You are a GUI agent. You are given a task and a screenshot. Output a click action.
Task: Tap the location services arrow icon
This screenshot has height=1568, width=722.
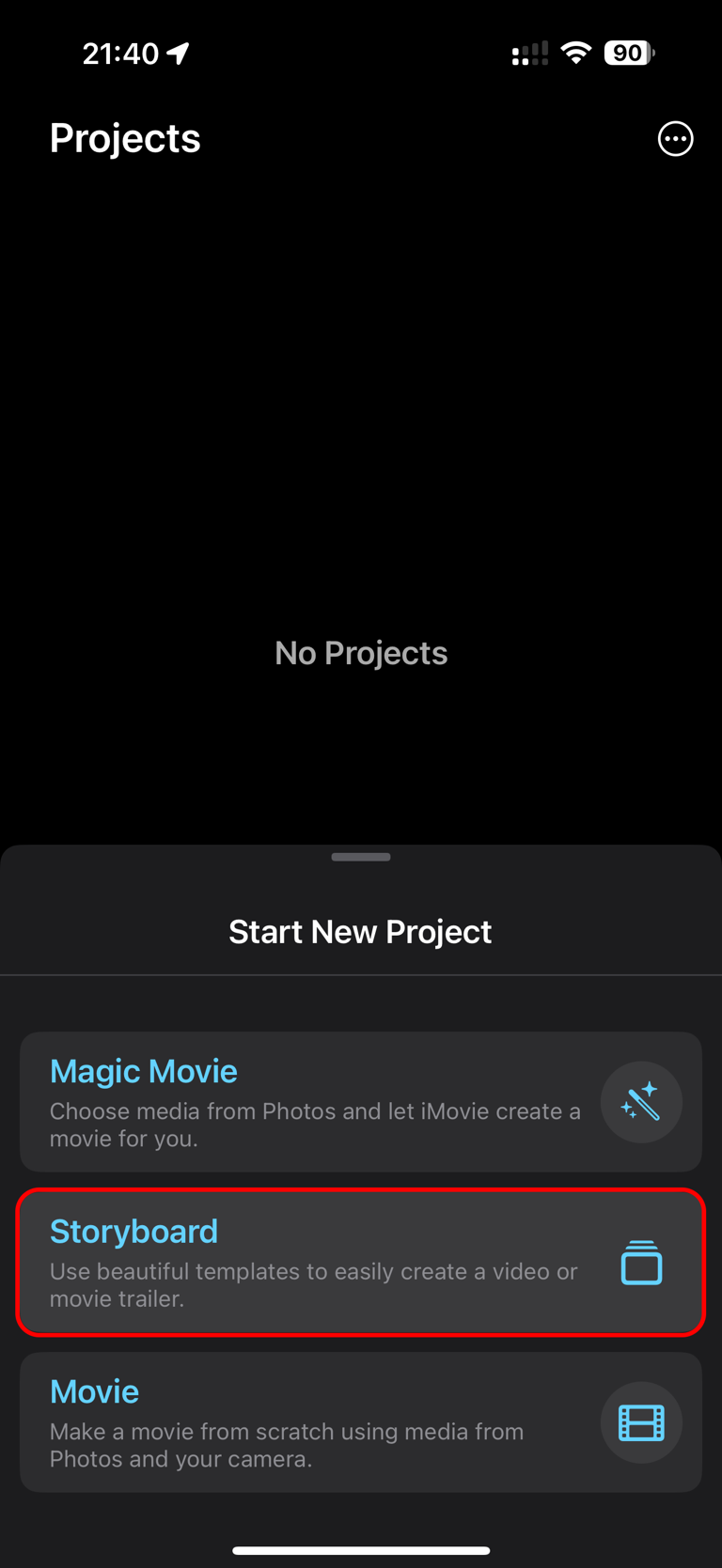click(x=177, y=53)
